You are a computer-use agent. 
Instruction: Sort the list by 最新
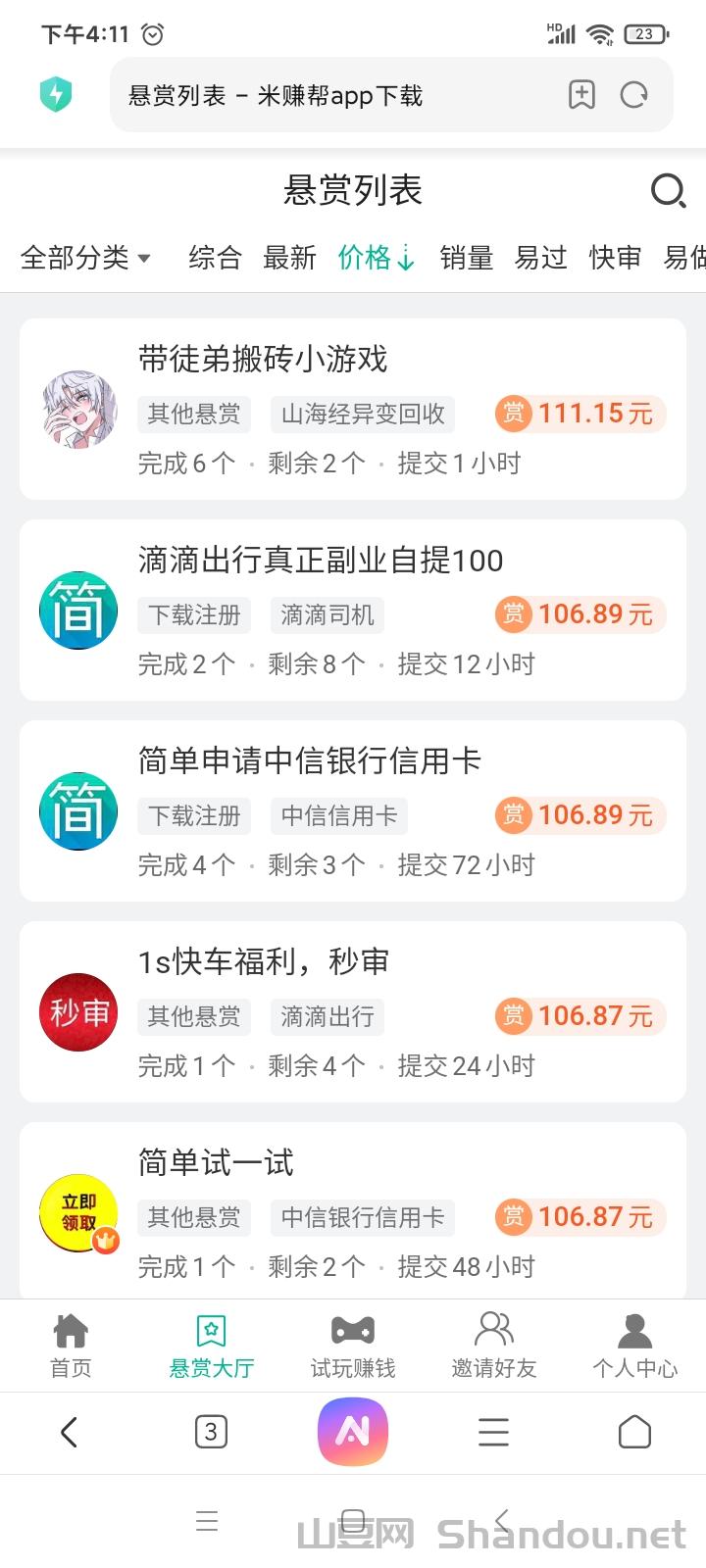click(x=289, y=258)
